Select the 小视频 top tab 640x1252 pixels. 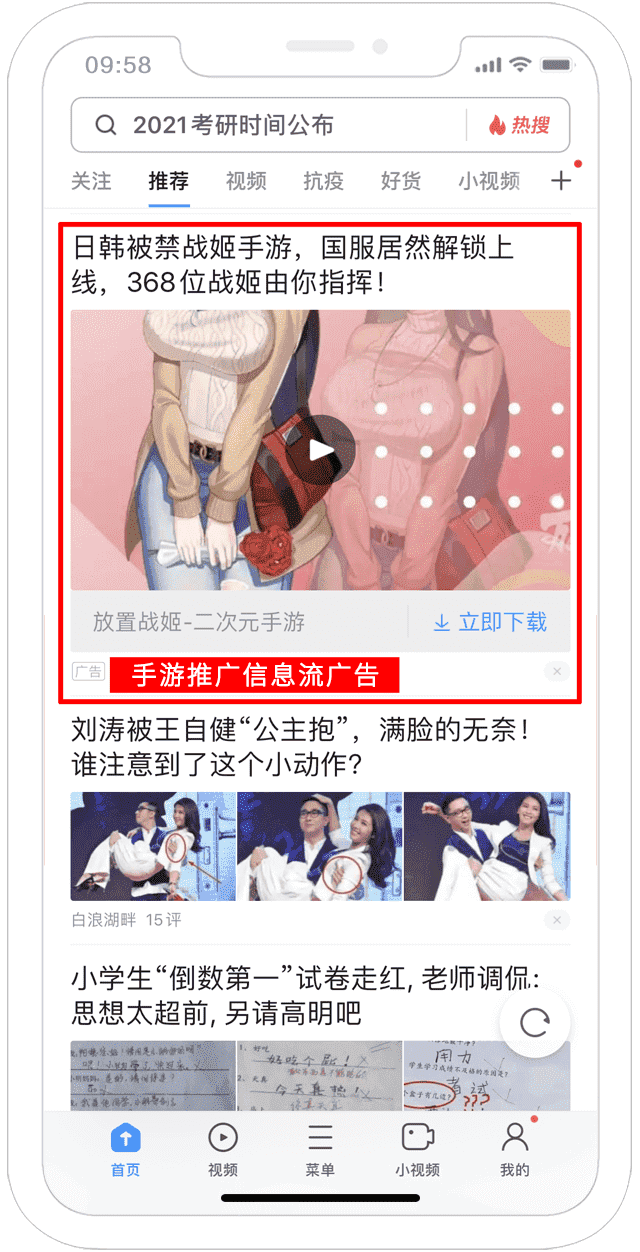[489, 181]
